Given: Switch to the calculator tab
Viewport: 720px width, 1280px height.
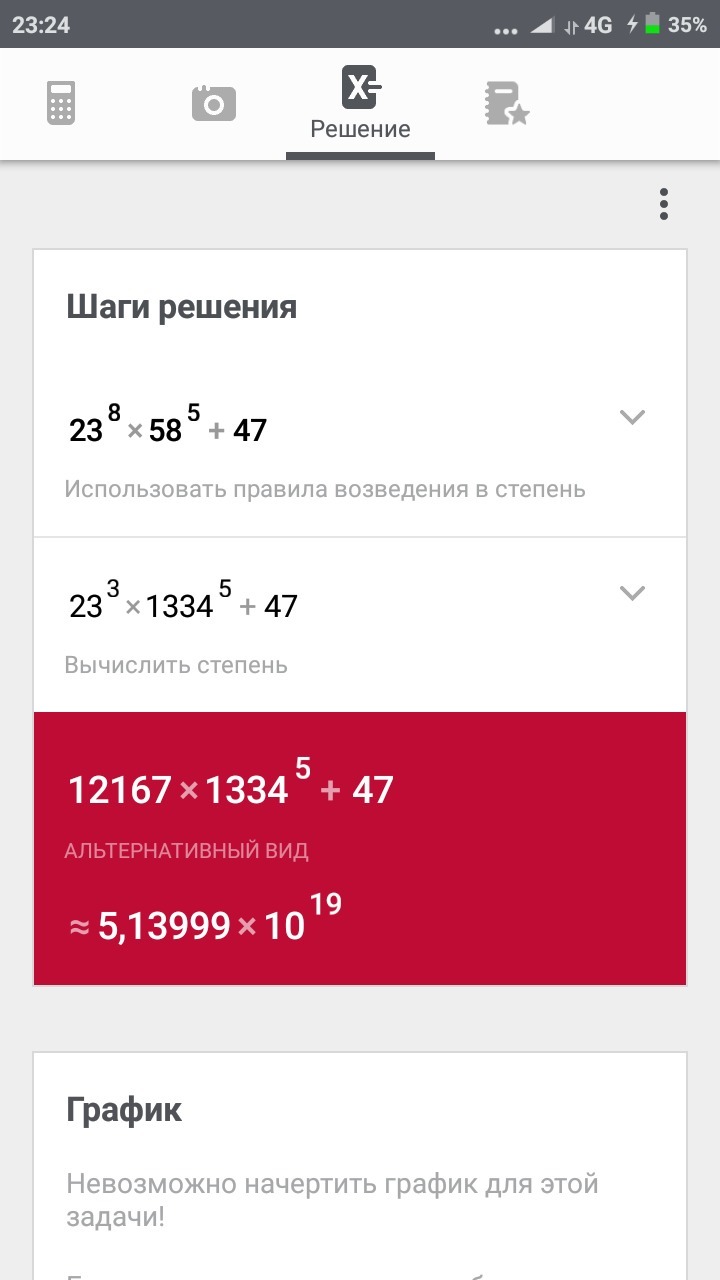Looking at the screenshot, I should point(61,103).
